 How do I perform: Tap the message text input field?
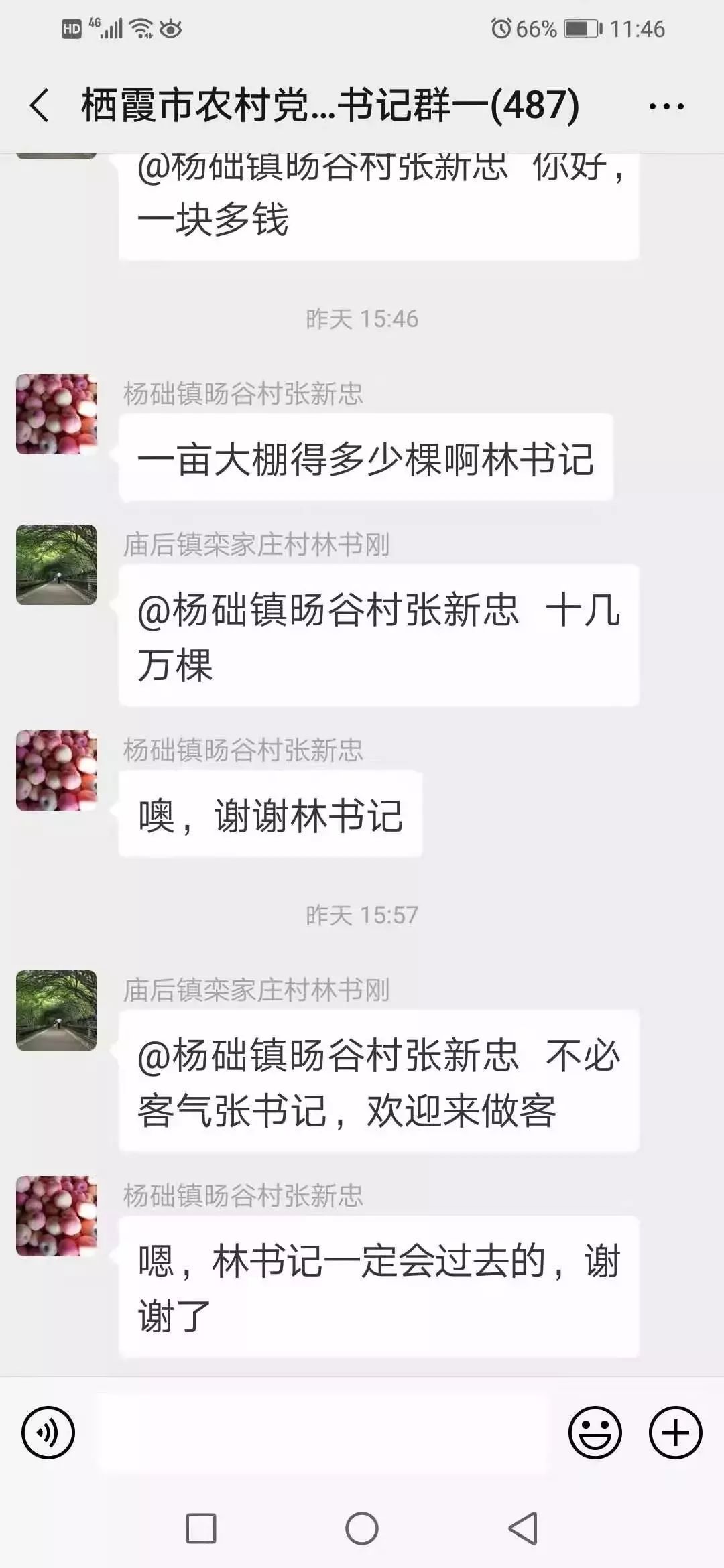pos(322,1433)
